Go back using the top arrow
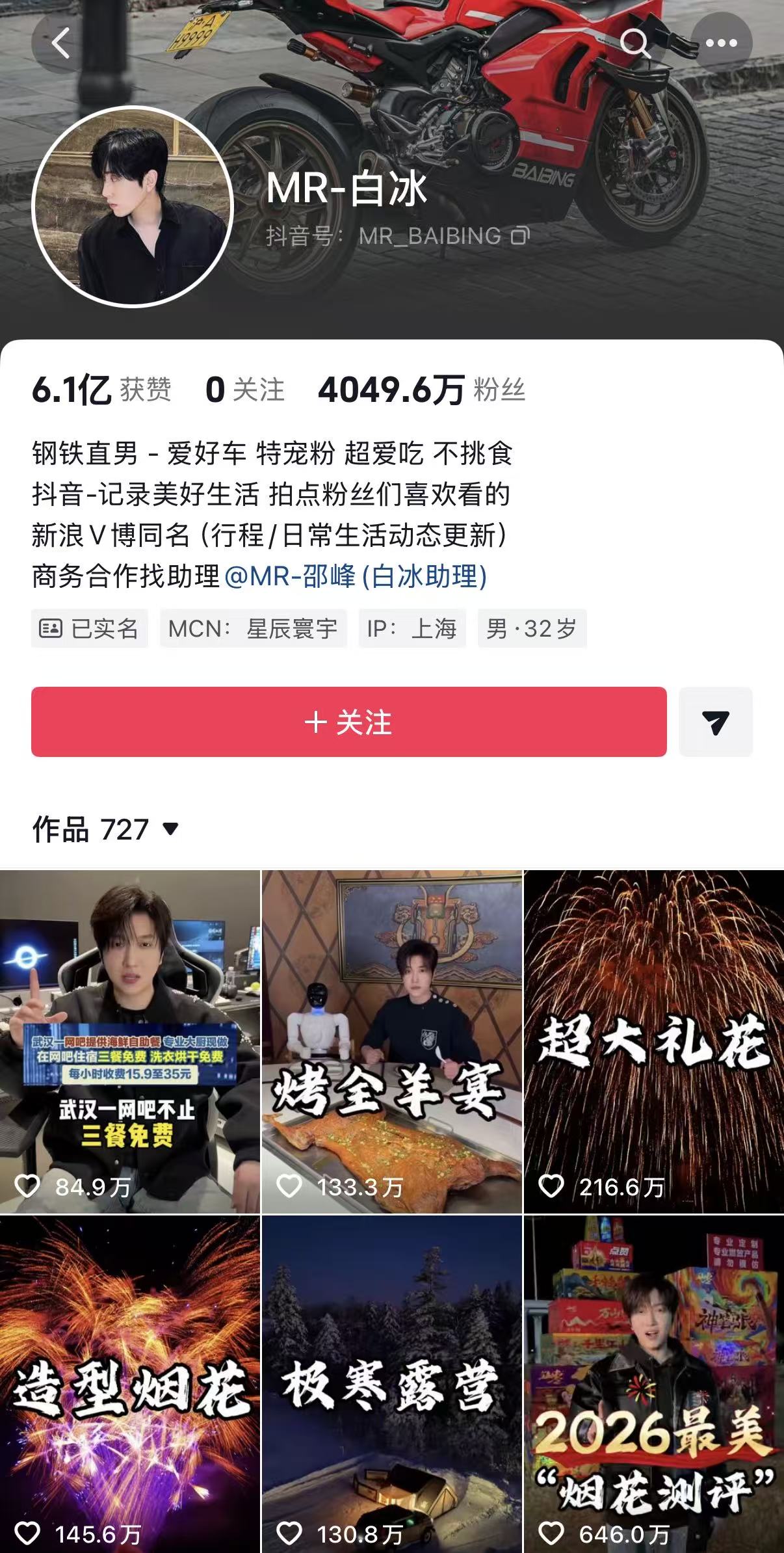Image resolution: width=784 pixels, height=1553 pixels. (60, 44)
